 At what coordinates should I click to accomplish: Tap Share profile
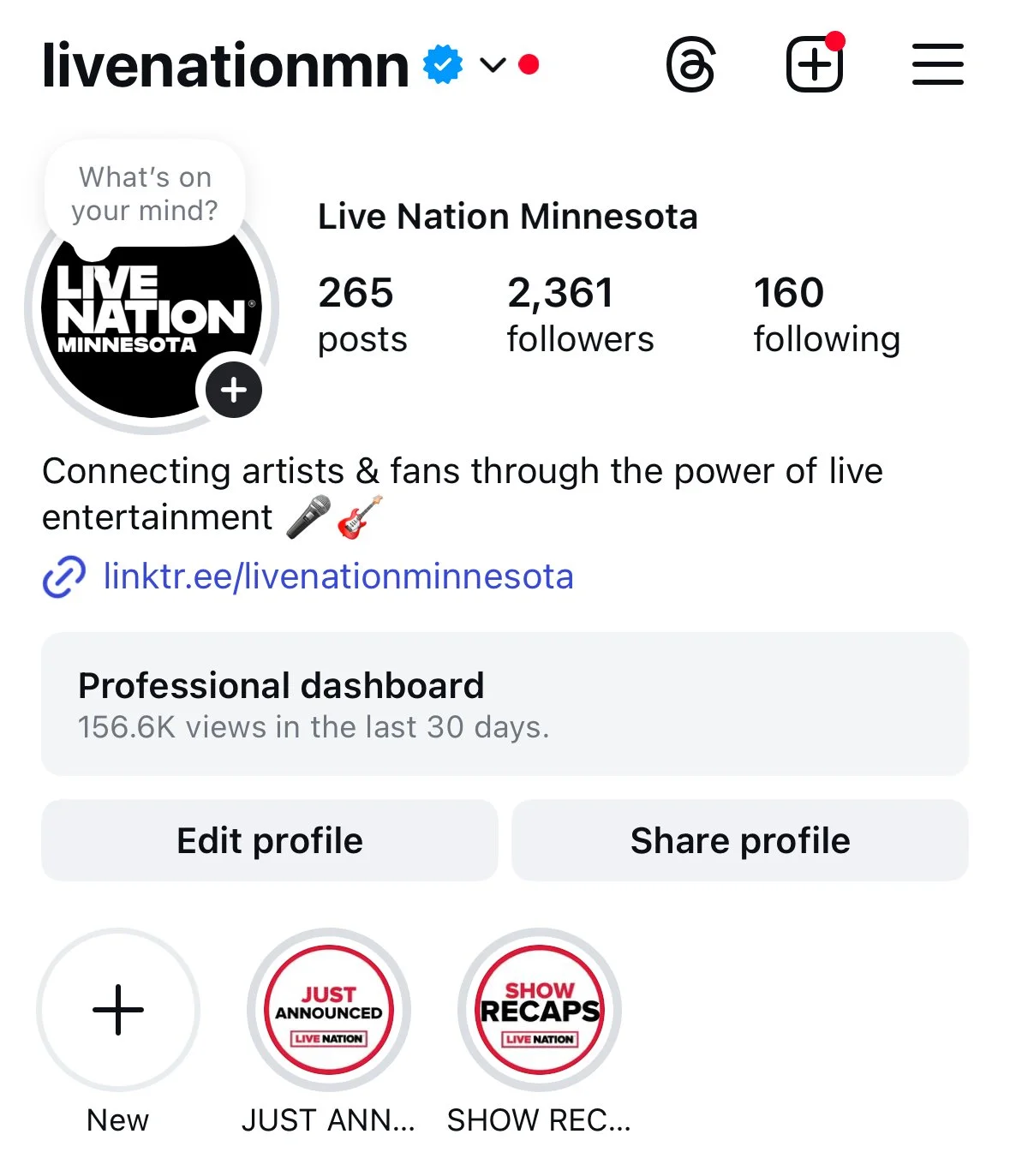740,840
